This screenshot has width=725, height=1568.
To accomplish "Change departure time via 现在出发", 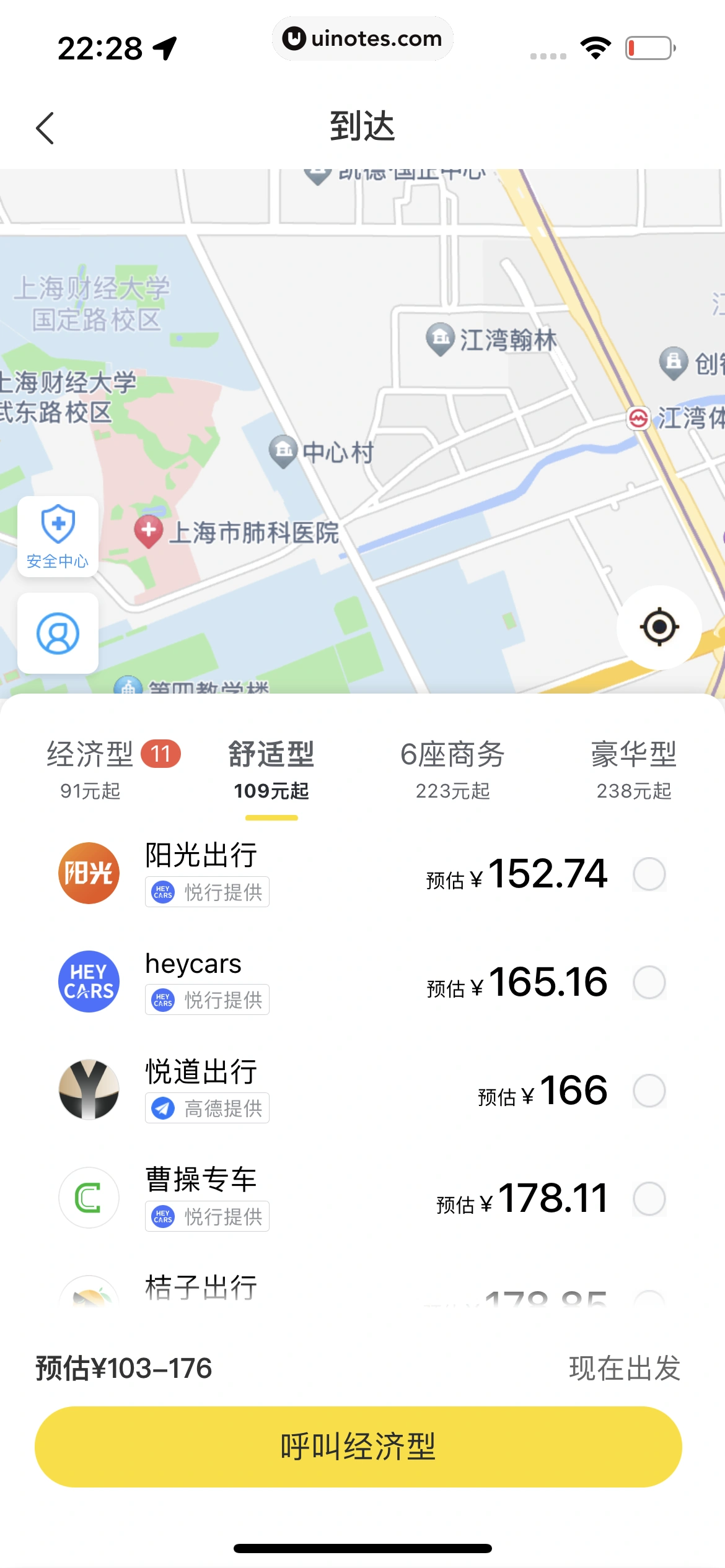I will (x=624, y=1369).
